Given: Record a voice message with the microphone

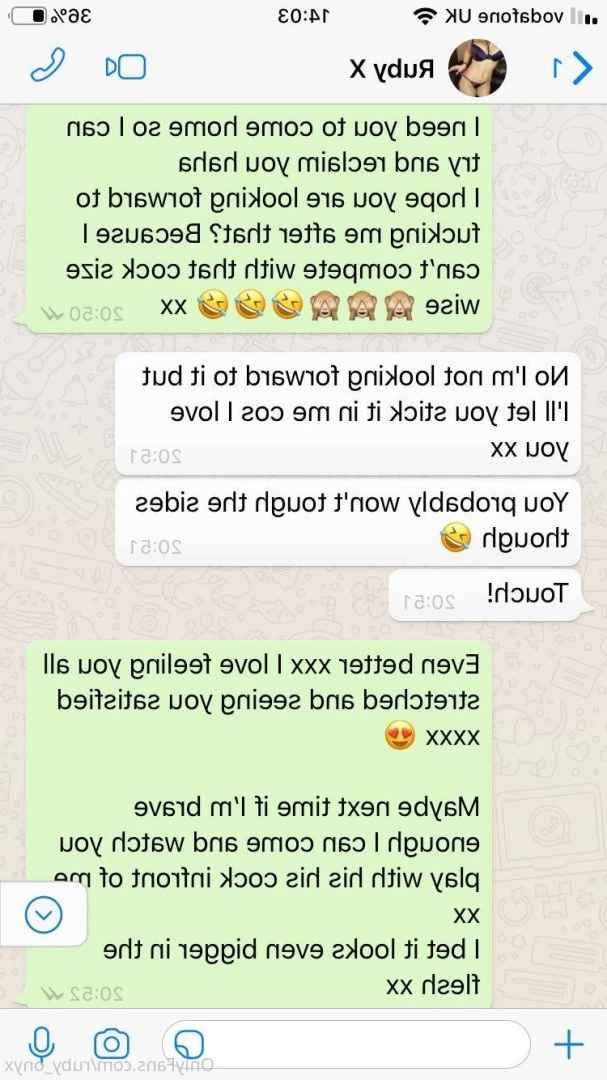Looking at the screenshot, I should [x=41, y=1045].
